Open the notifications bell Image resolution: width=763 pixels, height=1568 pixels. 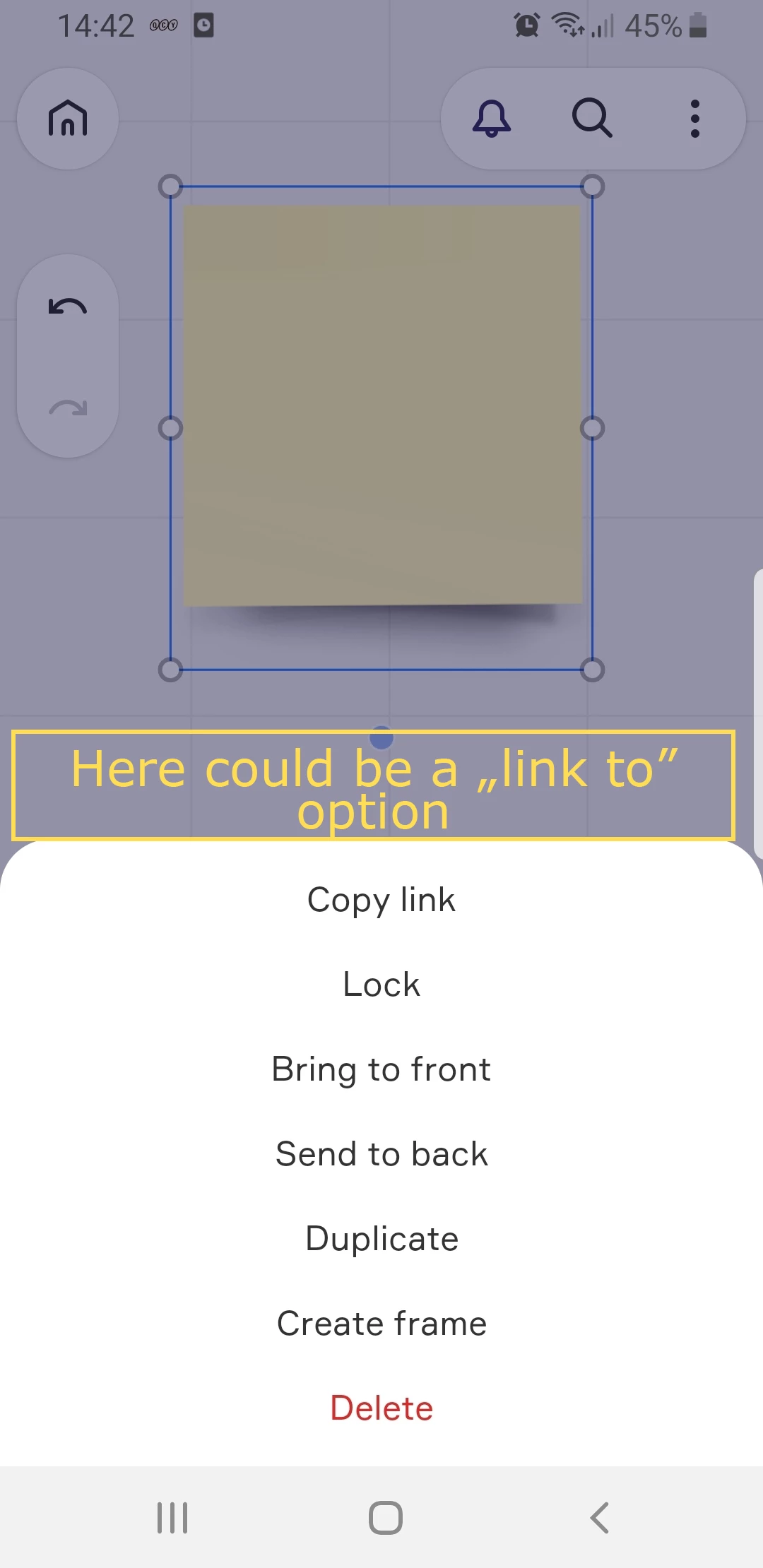tap(492, 118)
